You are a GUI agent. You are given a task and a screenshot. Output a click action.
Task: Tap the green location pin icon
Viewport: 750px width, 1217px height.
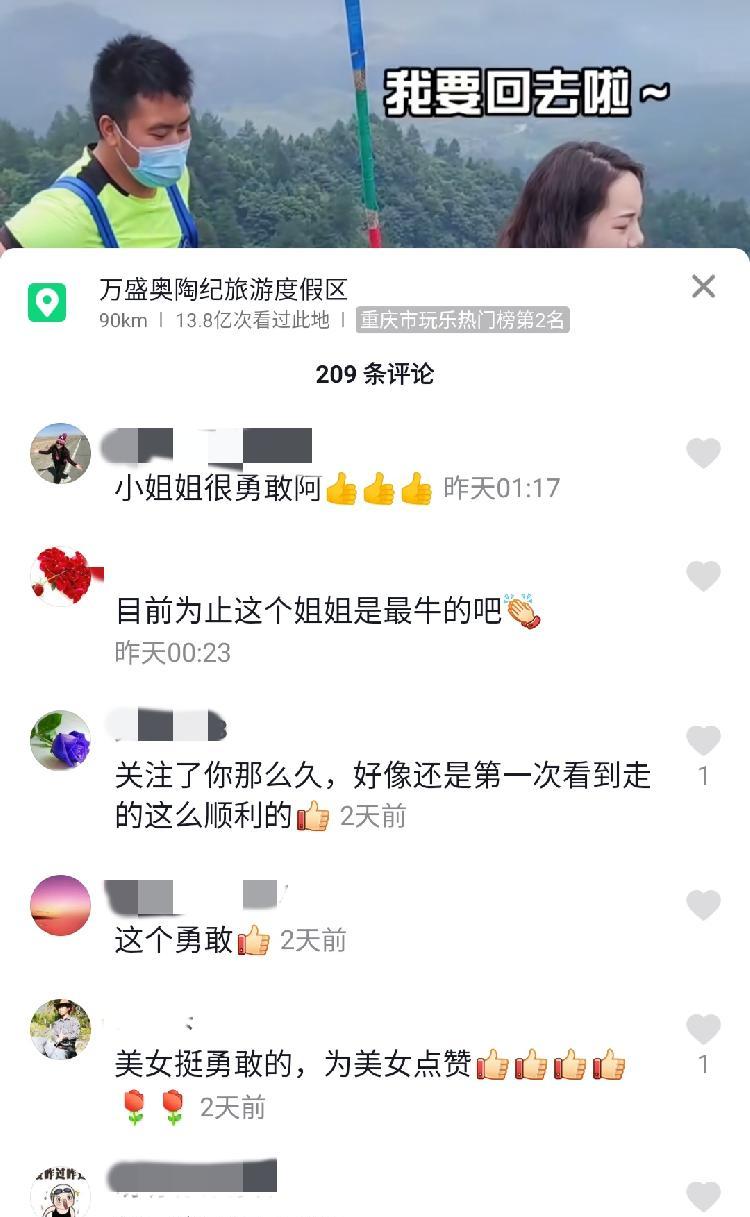click(47, 302)
